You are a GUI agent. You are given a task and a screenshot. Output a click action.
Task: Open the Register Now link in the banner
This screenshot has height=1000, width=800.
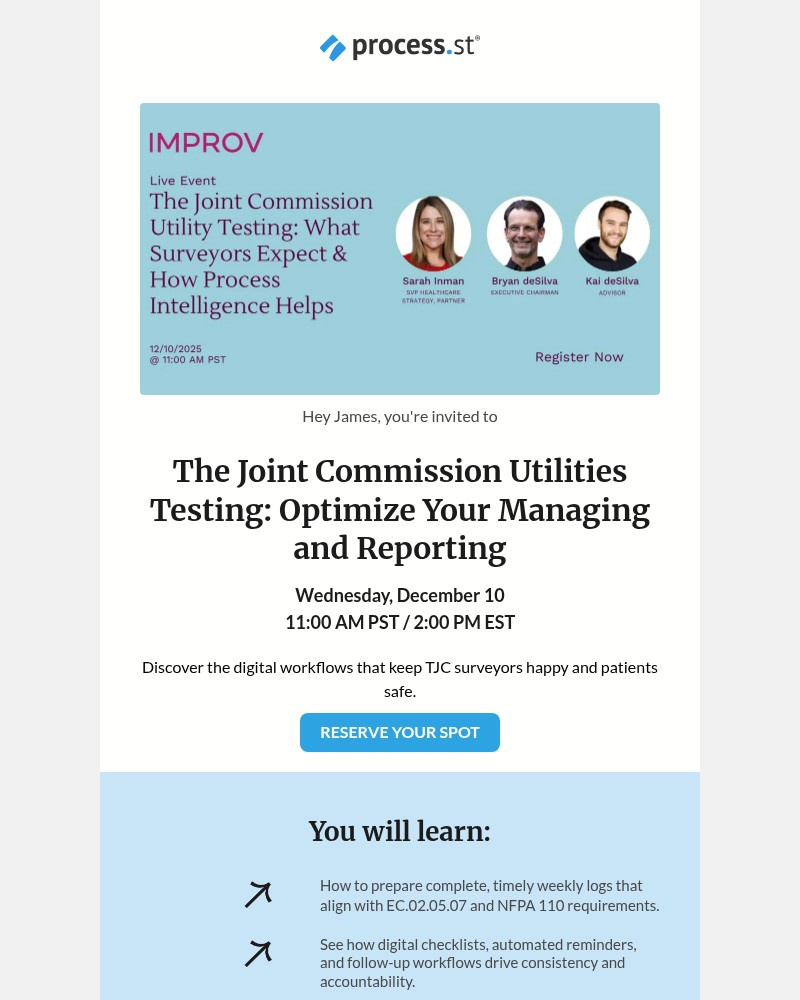(x=579, y=357)
